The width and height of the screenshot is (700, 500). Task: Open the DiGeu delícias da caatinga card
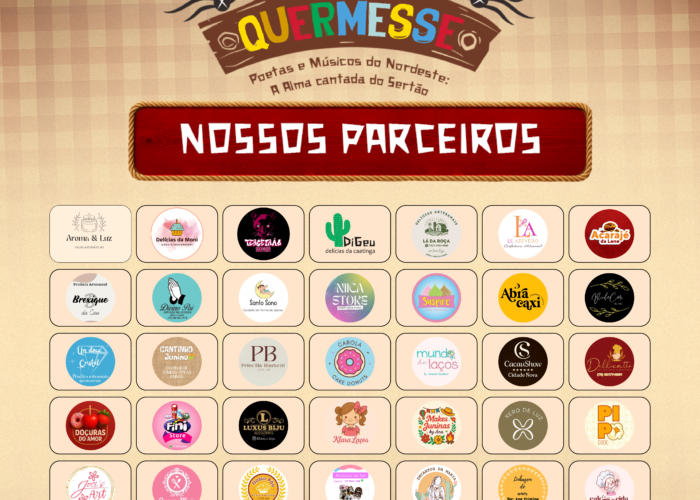(x=350, y=234)
